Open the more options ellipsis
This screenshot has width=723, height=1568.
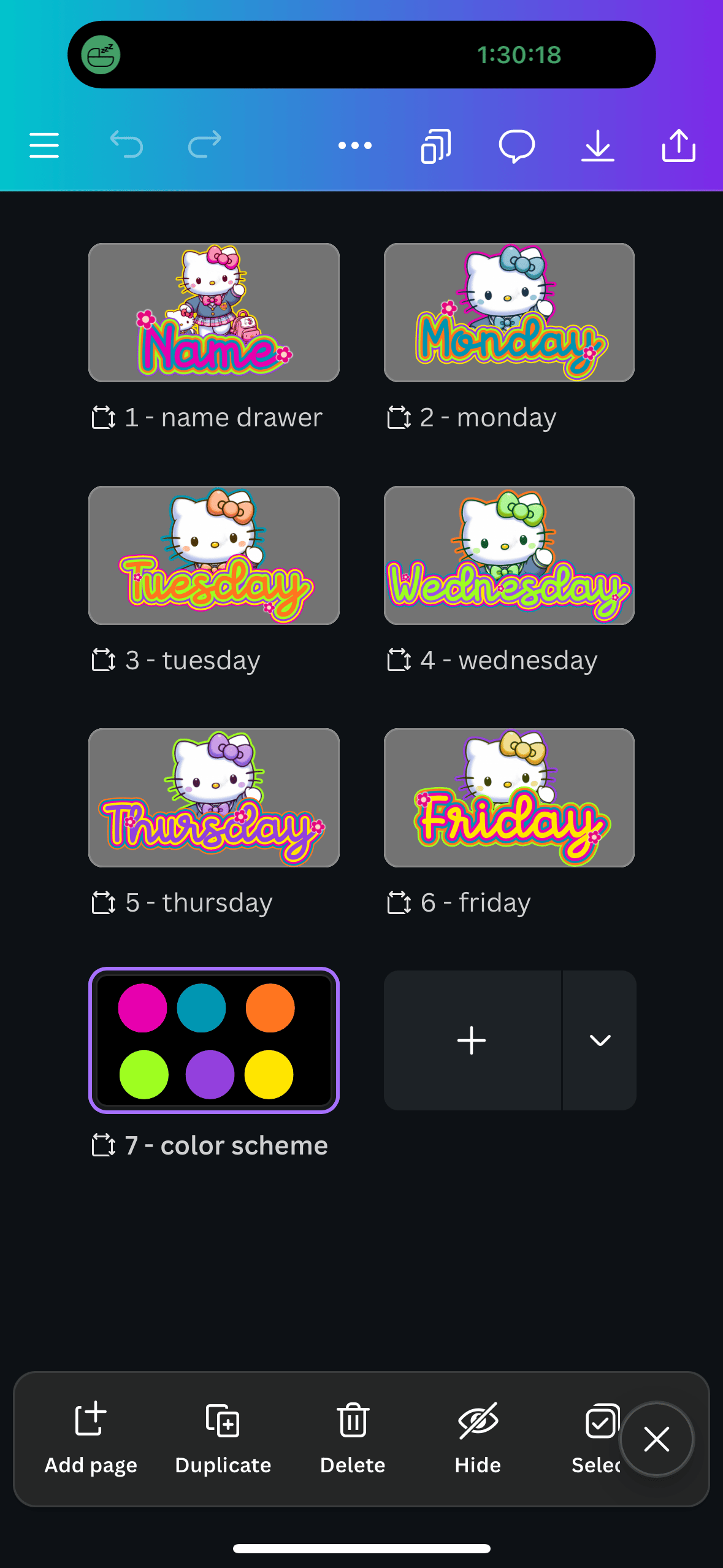click(x=355, y=146)
